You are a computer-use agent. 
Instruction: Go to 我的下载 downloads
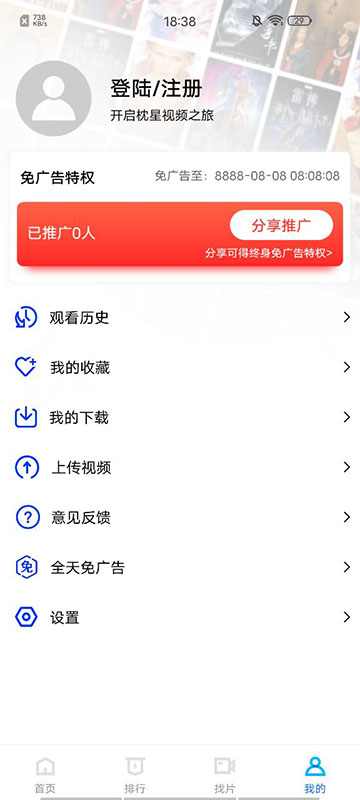pos(180,418)
